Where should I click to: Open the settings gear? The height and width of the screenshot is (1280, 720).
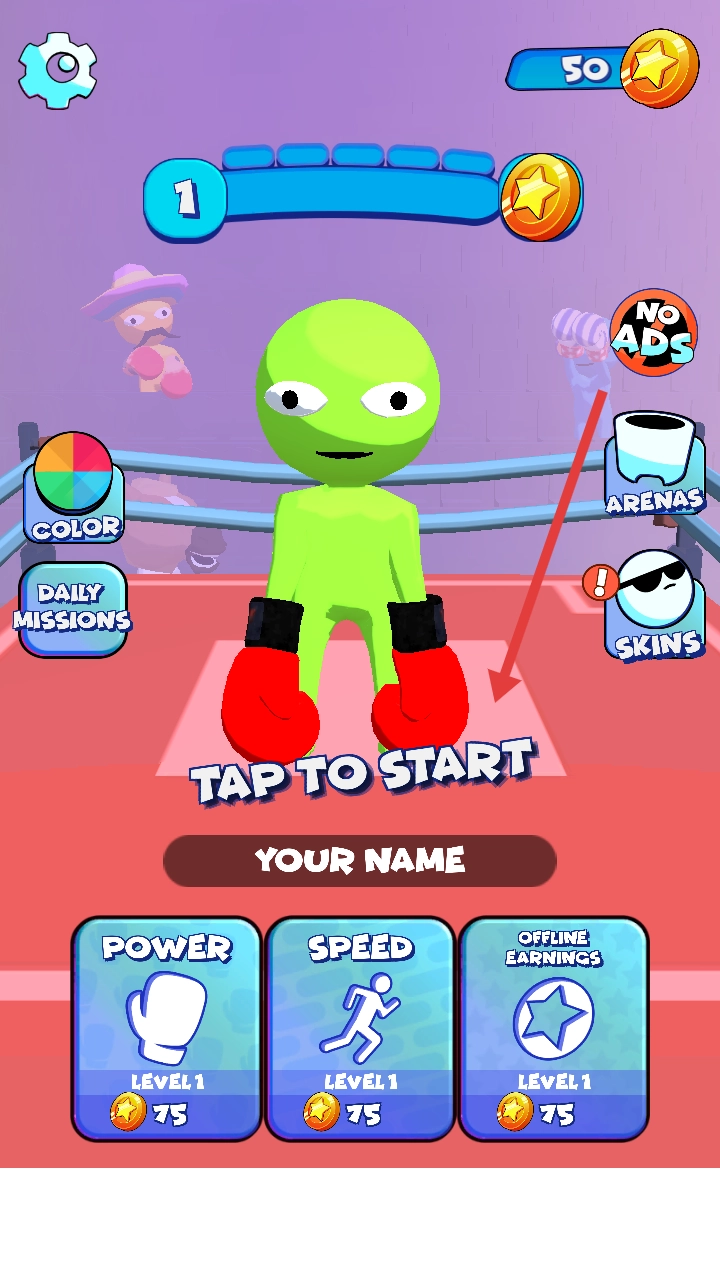pyautogui.click(x=57, y=68)
